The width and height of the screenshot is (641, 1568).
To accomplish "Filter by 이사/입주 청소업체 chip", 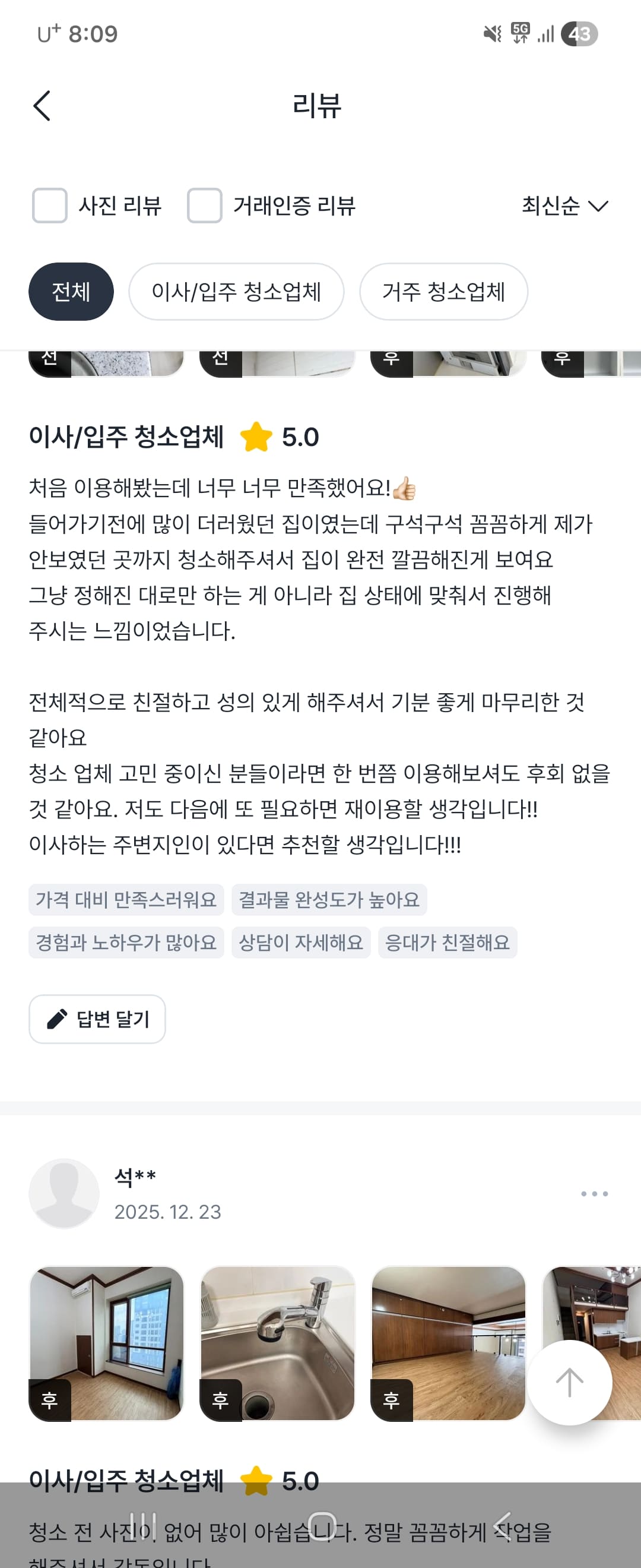I will 236,292.
